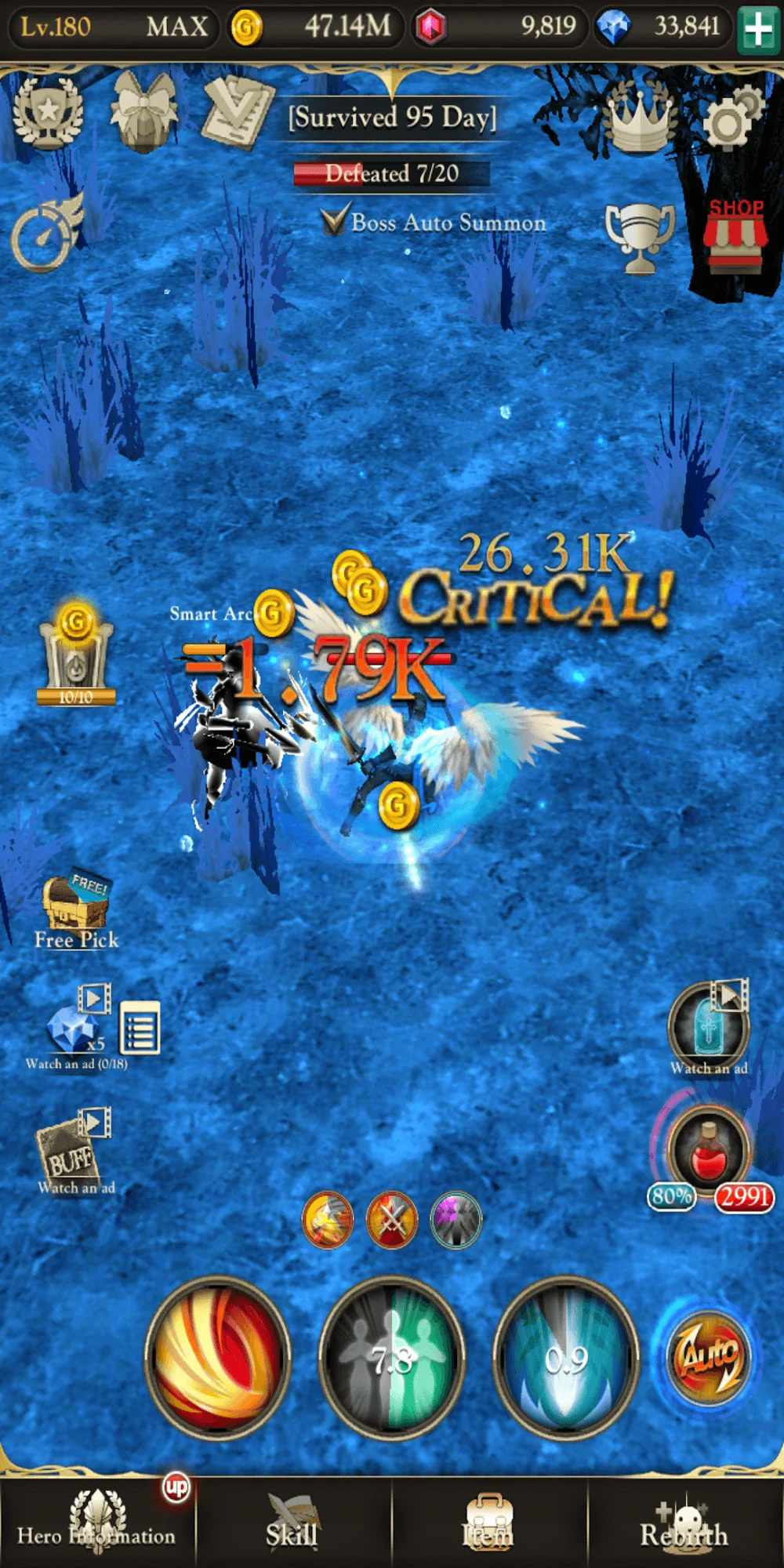Watch an ad for x5 diamonds

pos(74,1025)
